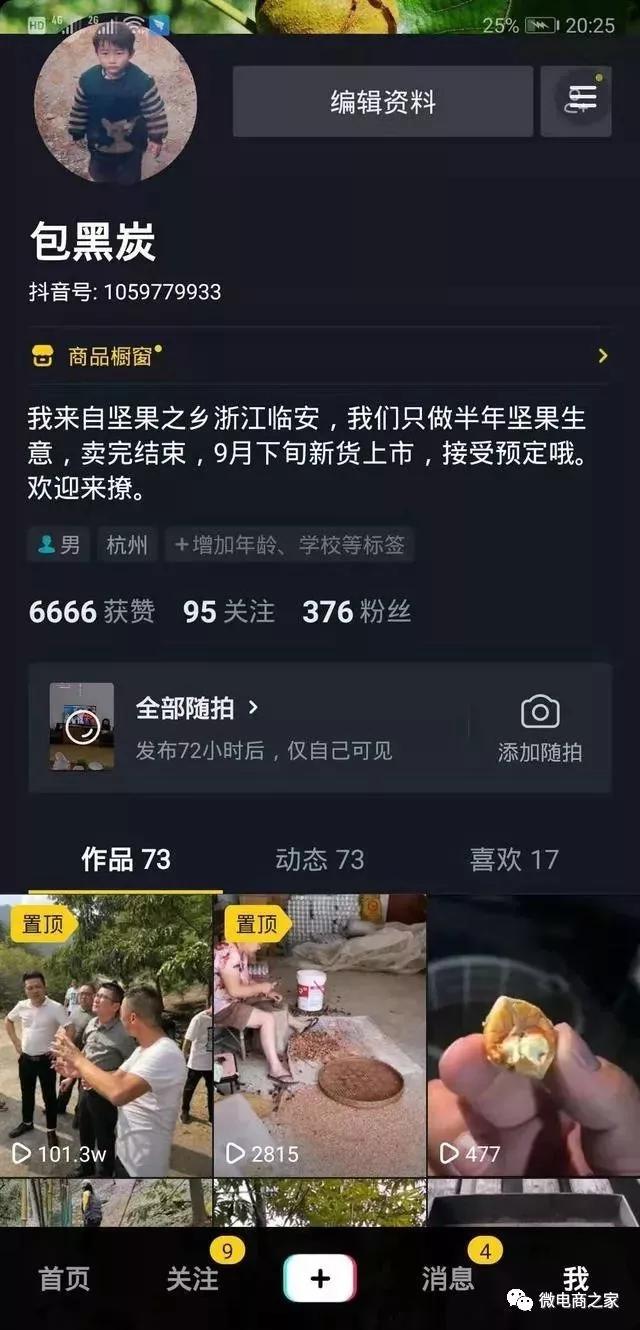
Task: Open the 商品橱窗 product showcase
Action: click(320, 355)
